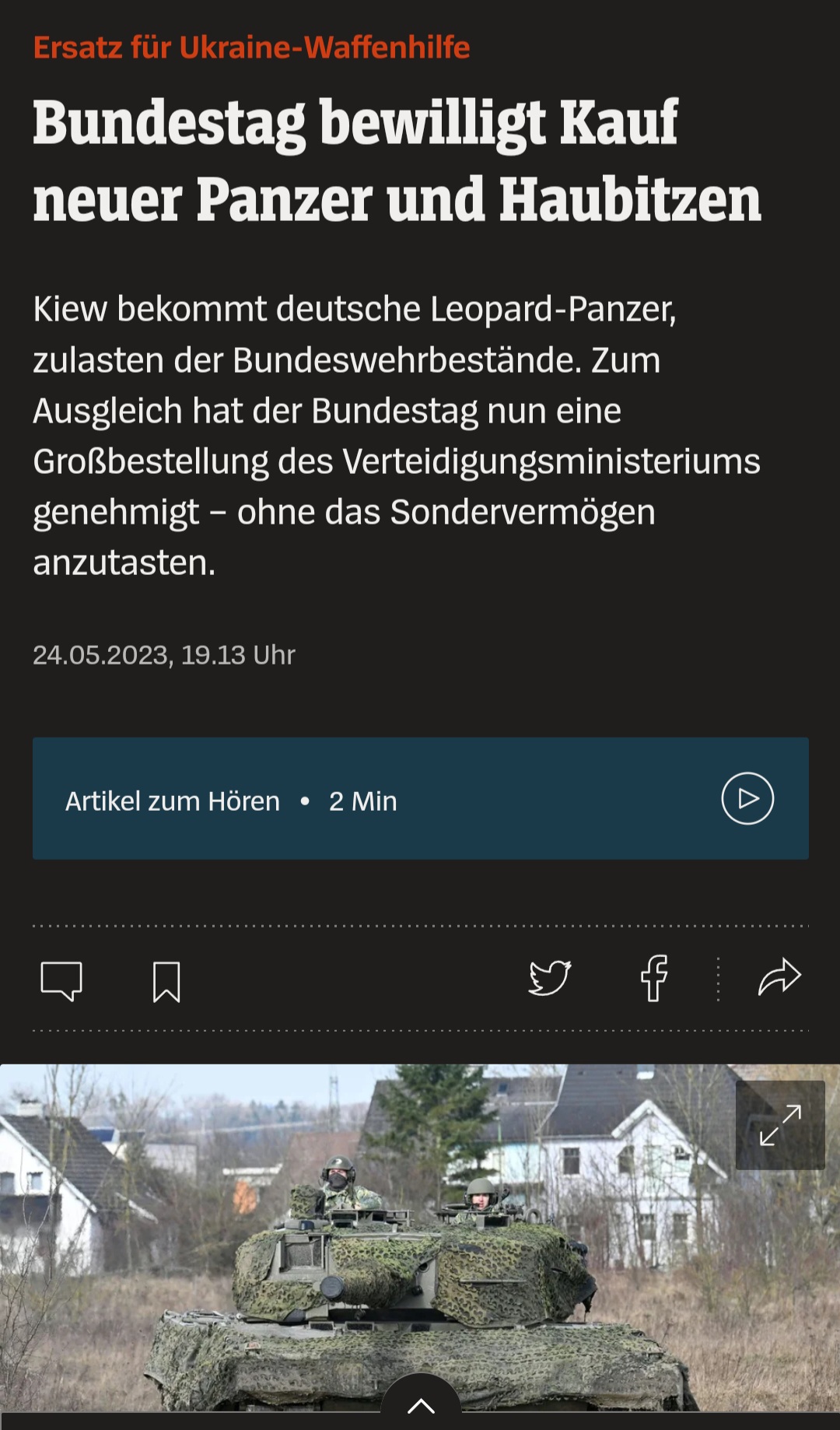Viewport: 840px width, 1430px height.
Task: Open the share arrow menu
Action: [779, 977]
